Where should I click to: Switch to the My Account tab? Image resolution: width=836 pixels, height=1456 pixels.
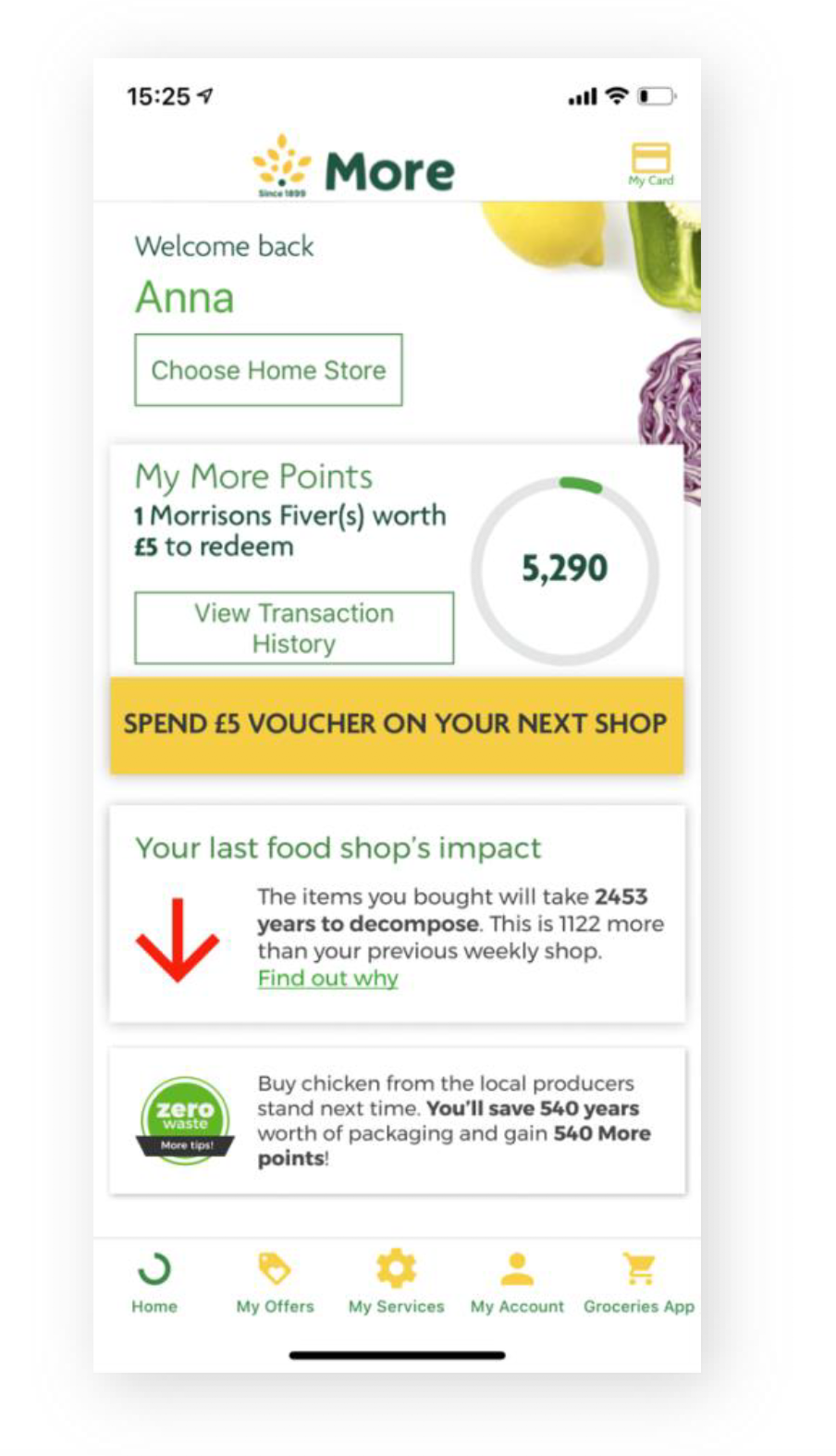[x=517, y=1283]
